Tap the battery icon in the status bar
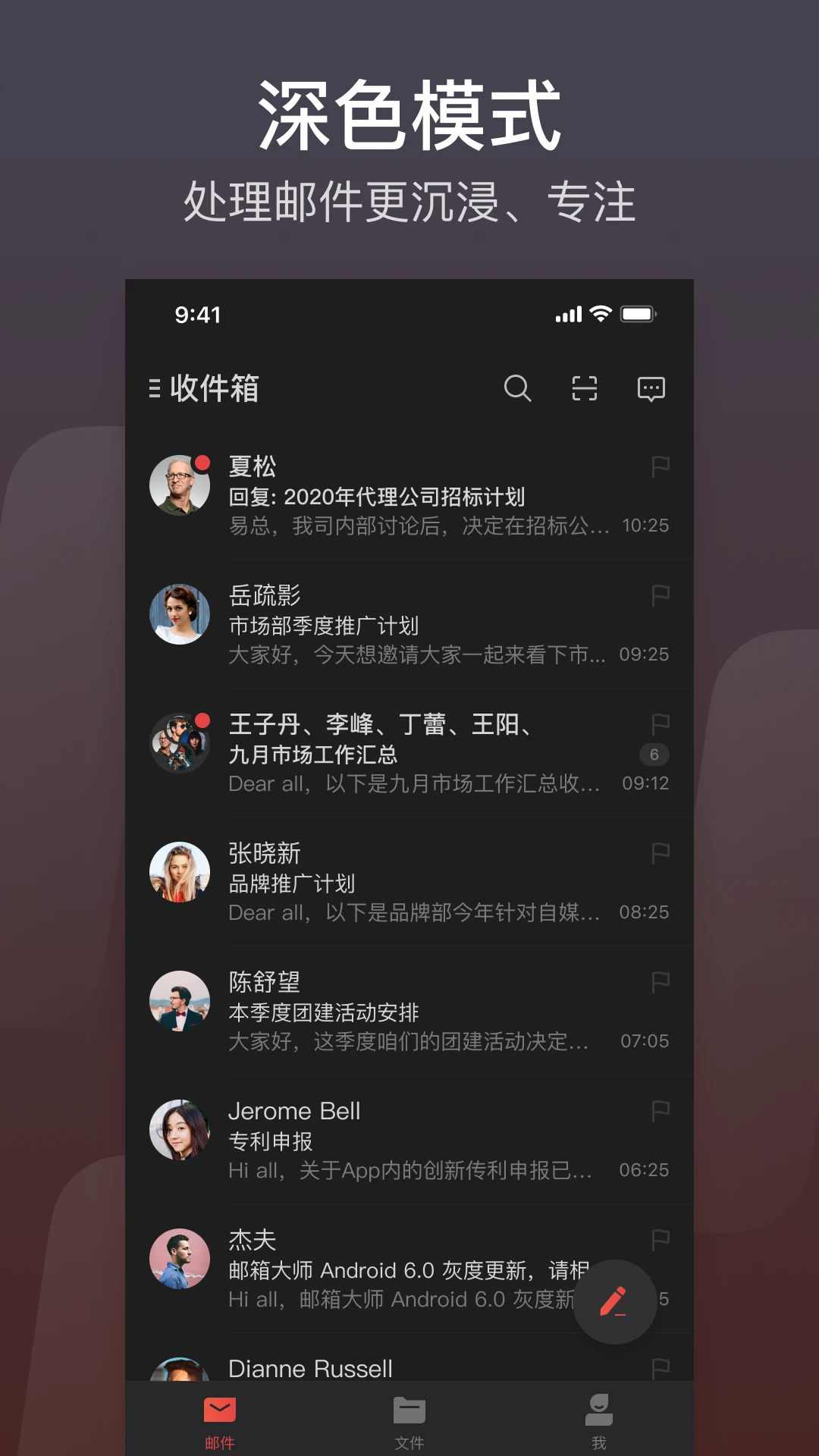Image resolution: width=819 pixels, height=1456 pixels. 639,313
